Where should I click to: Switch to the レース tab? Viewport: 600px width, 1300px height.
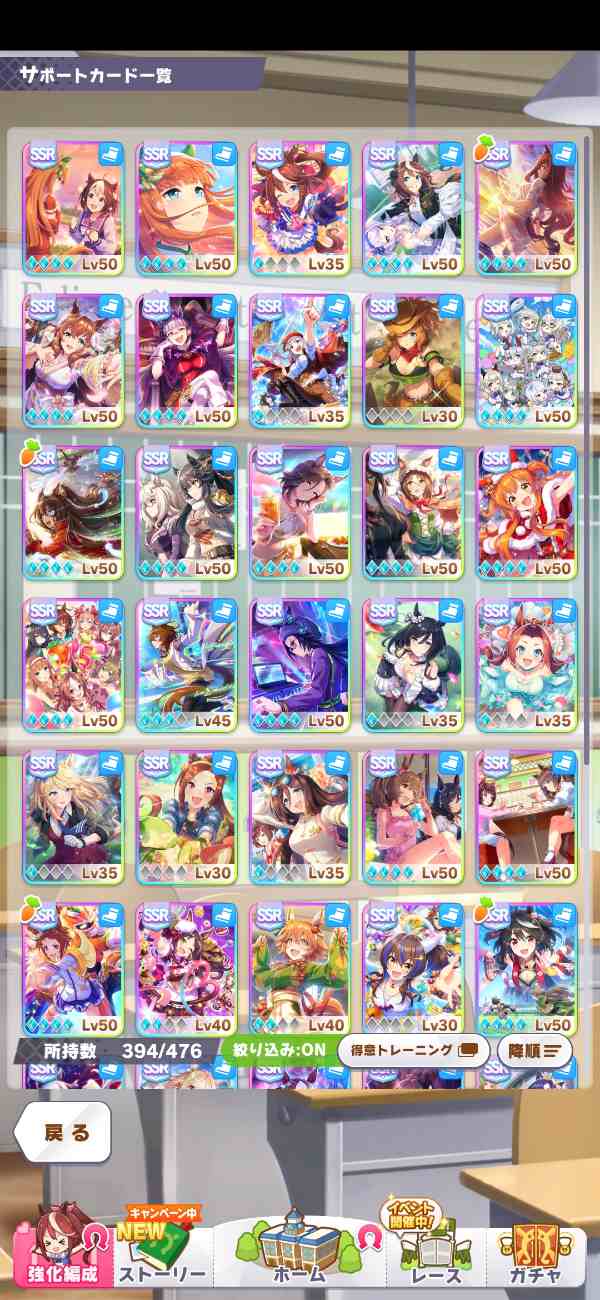(437, 1250)
